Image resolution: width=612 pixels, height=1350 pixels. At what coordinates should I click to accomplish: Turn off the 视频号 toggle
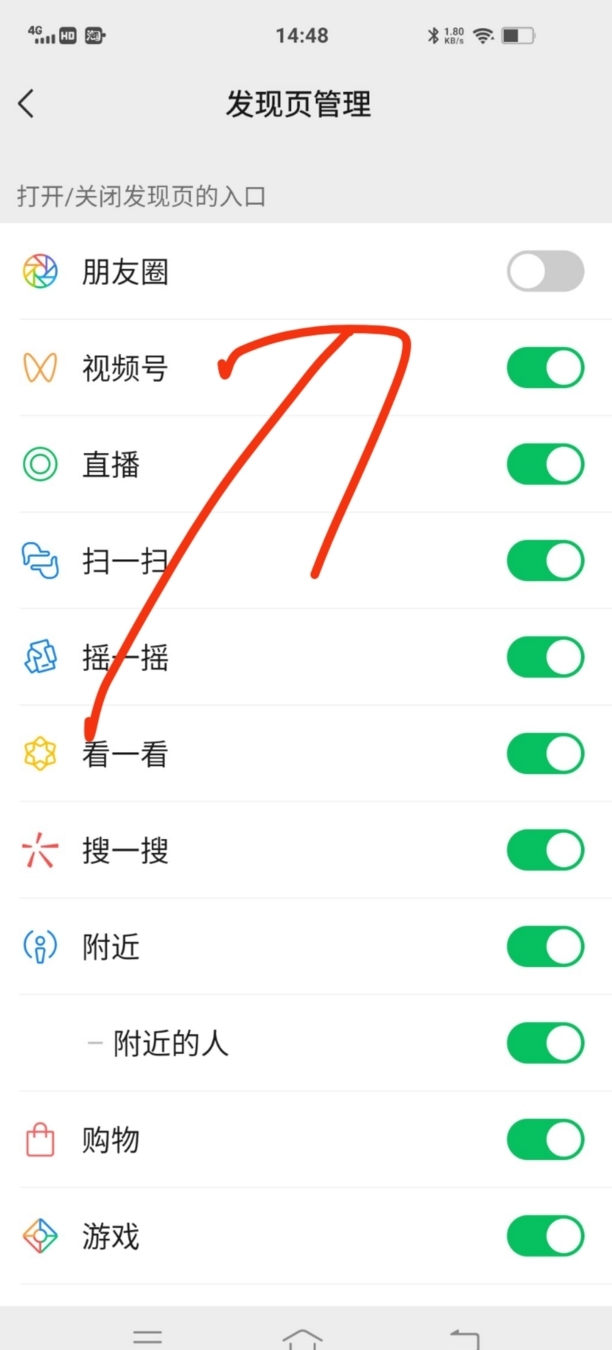tap(545, 367)
